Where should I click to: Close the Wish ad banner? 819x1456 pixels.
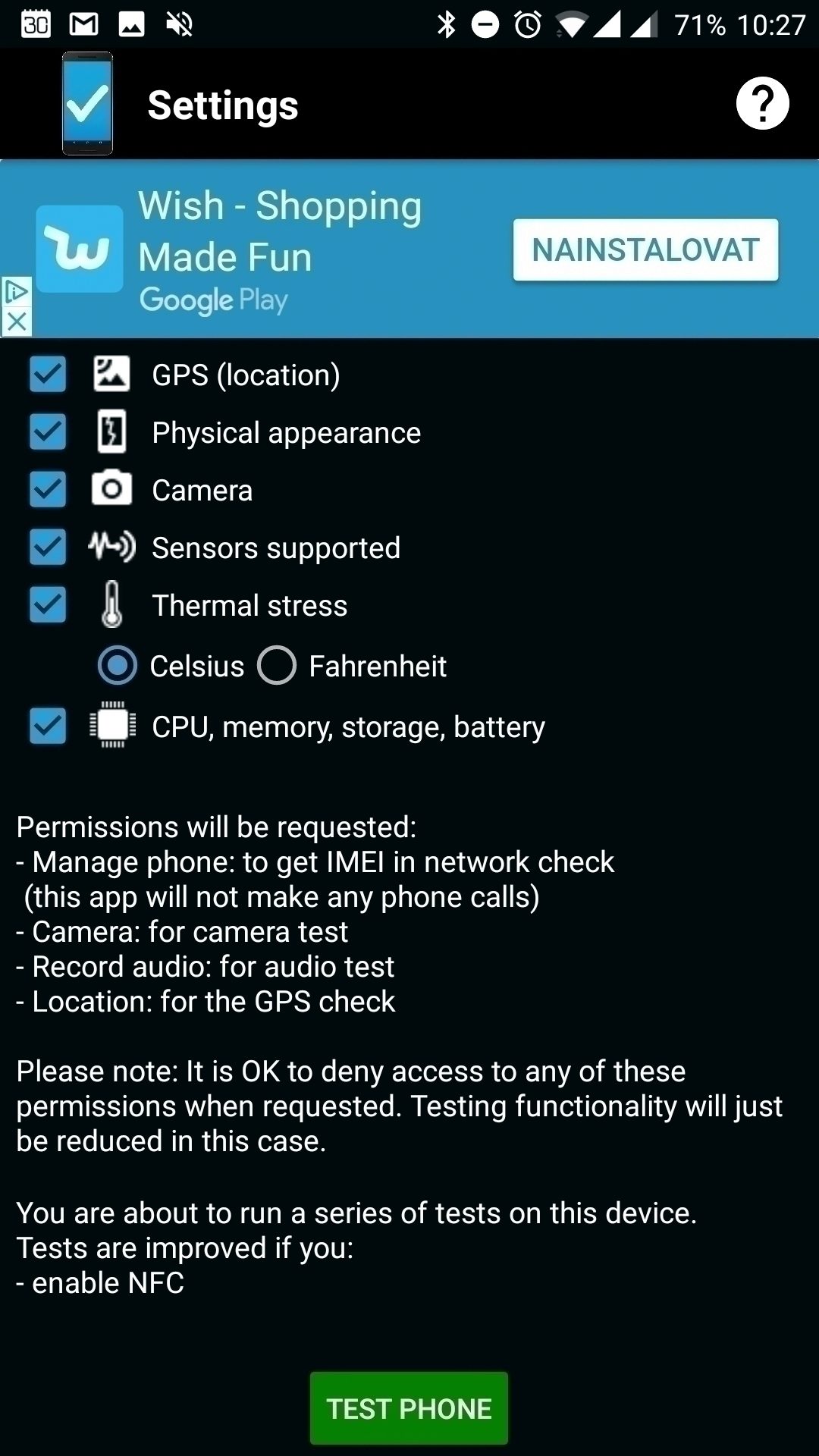coord(16,322)
